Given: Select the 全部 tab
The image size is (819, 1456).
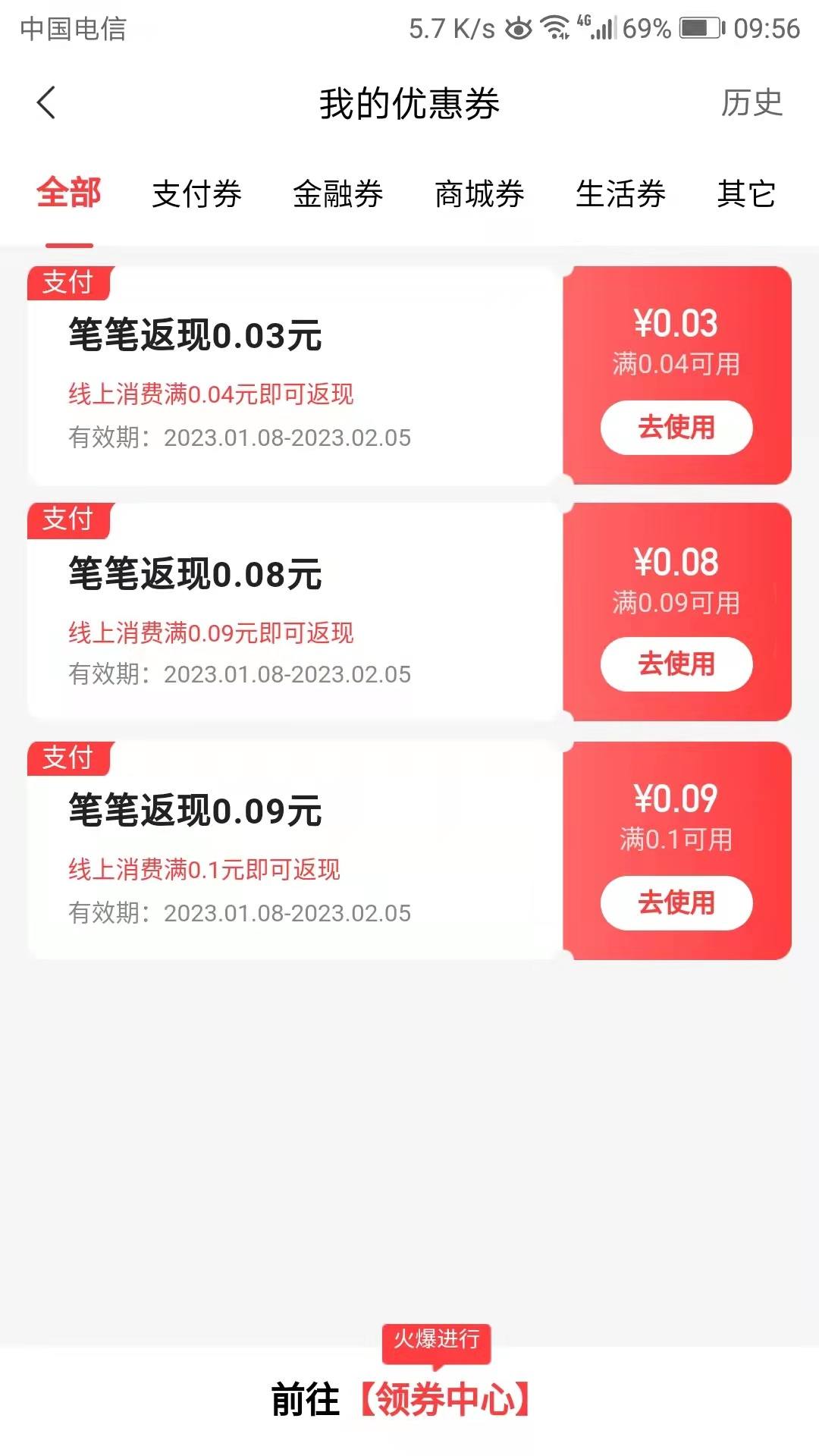Looking at the screenshot, I should pyautogui.click(x=69, y=193).
